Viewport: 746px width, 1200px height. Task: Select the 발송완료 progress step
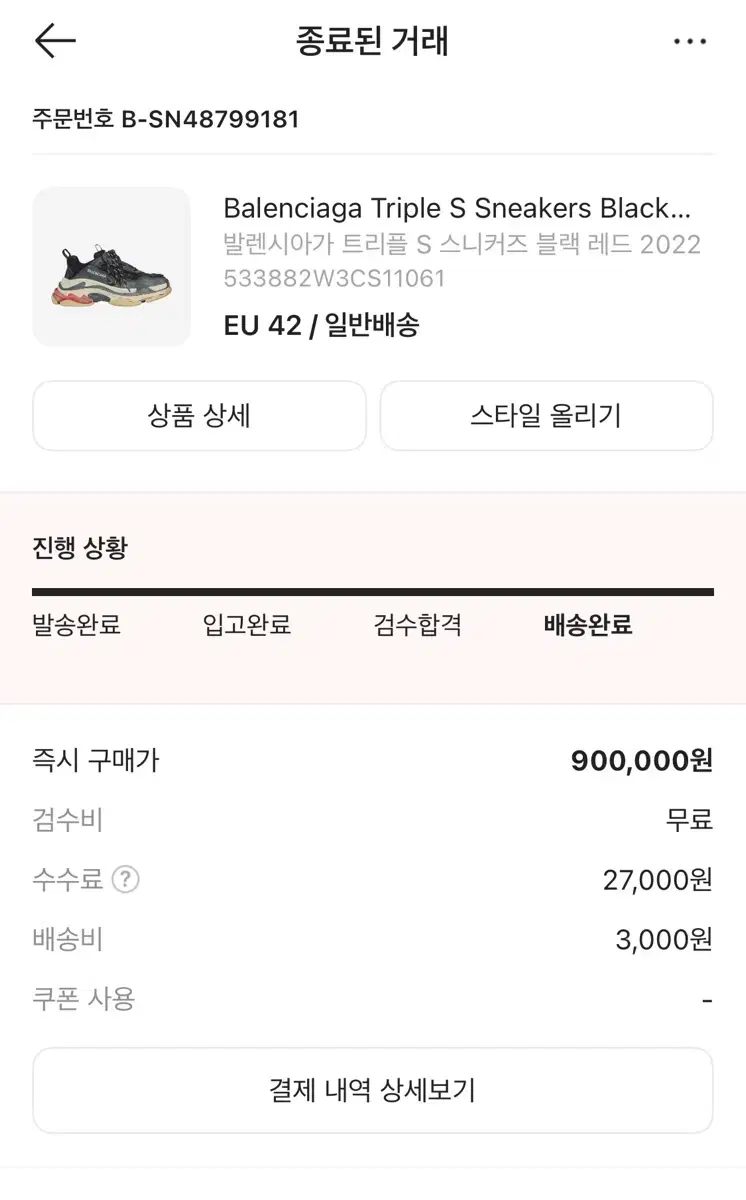[x=75, y=624]
